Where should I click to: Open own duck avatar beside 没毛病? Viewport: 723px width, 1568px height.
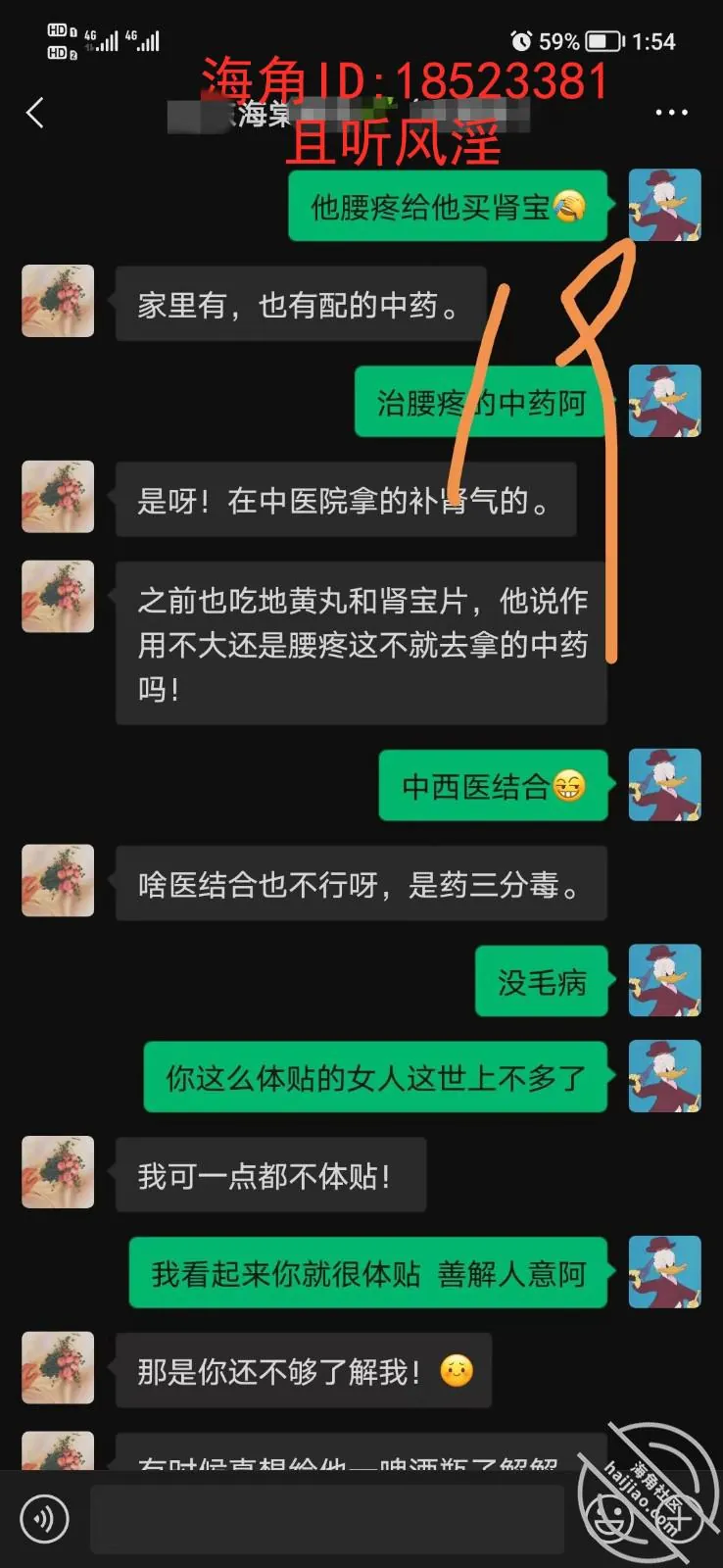(x=664, y=980)
